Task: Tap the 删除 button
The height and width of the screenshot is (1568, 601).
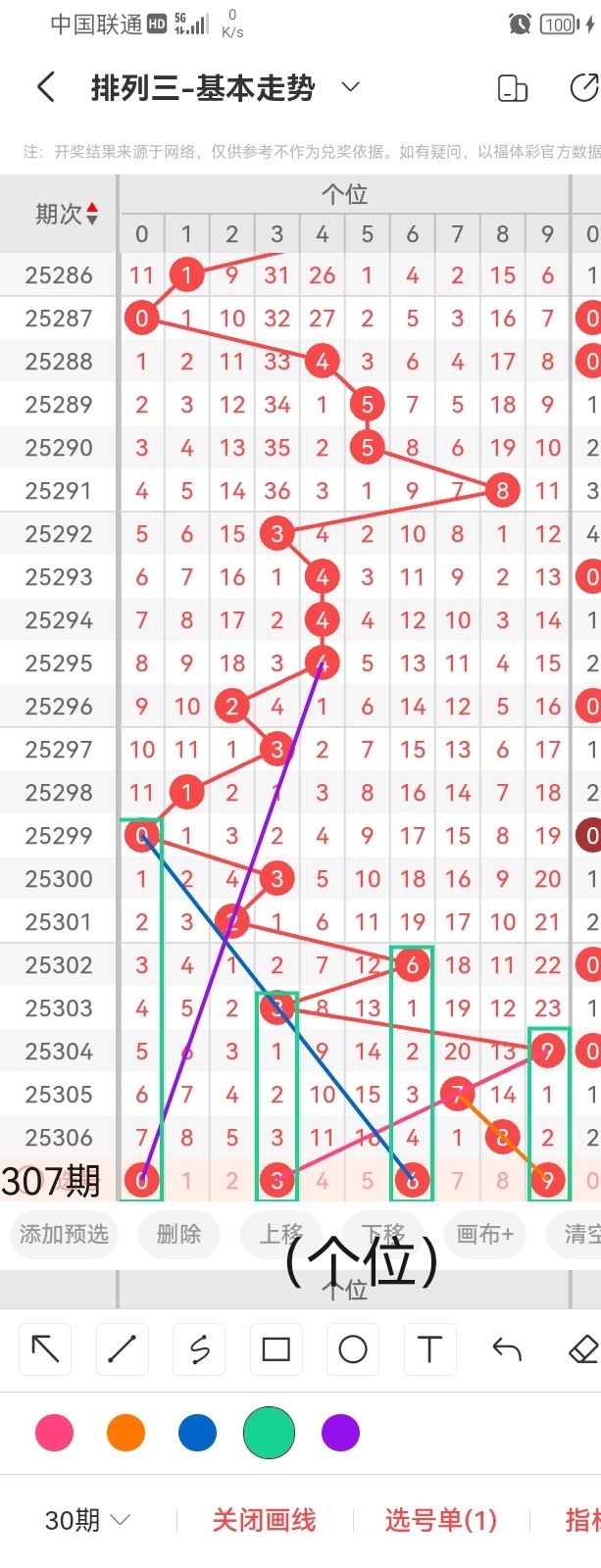Action: pyautogui.click(x=178, y=1234)
